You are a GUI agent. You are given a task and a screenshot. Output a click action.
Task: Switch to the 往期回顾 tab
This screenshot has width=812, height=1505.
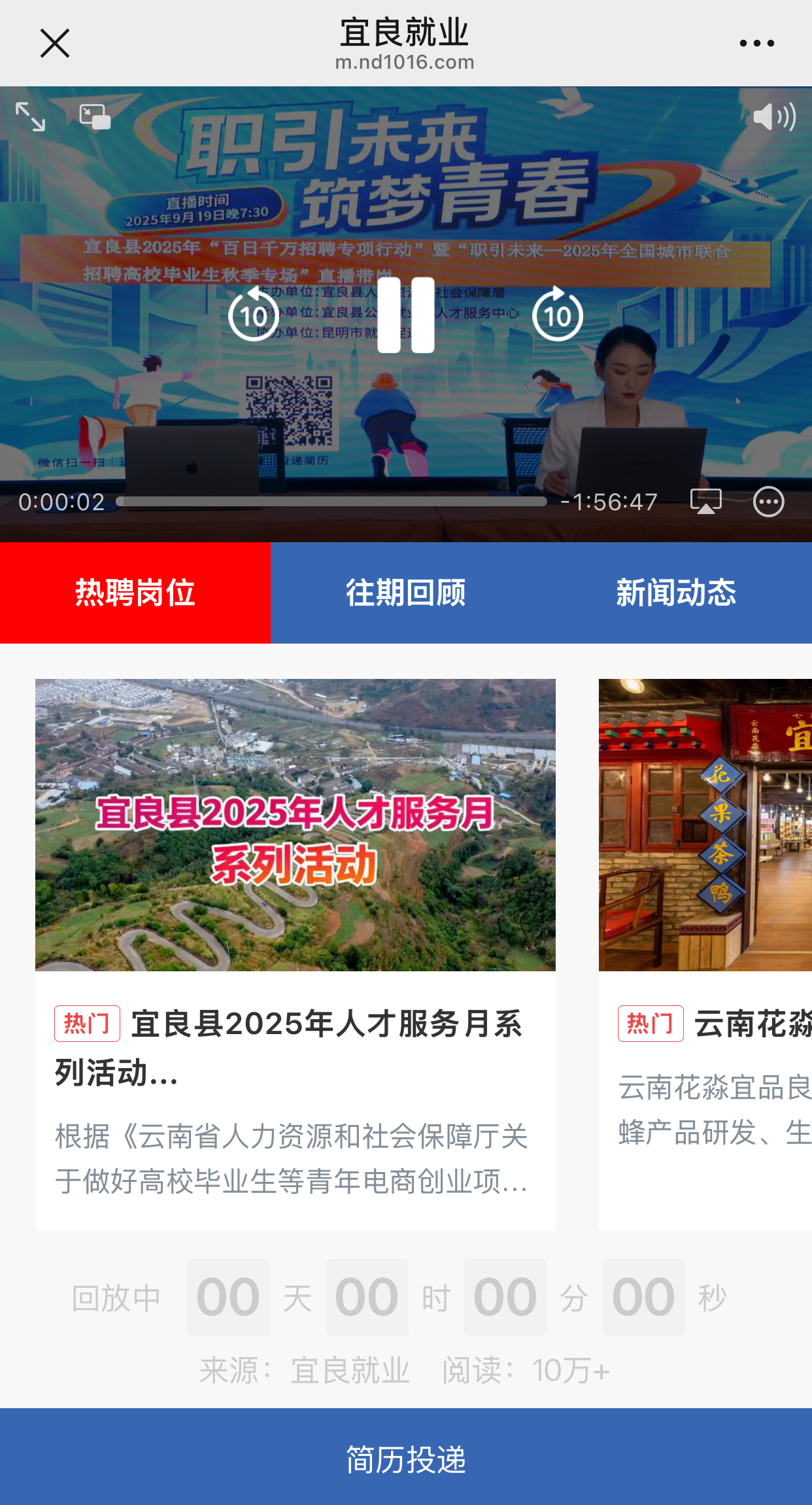point(406,593)
